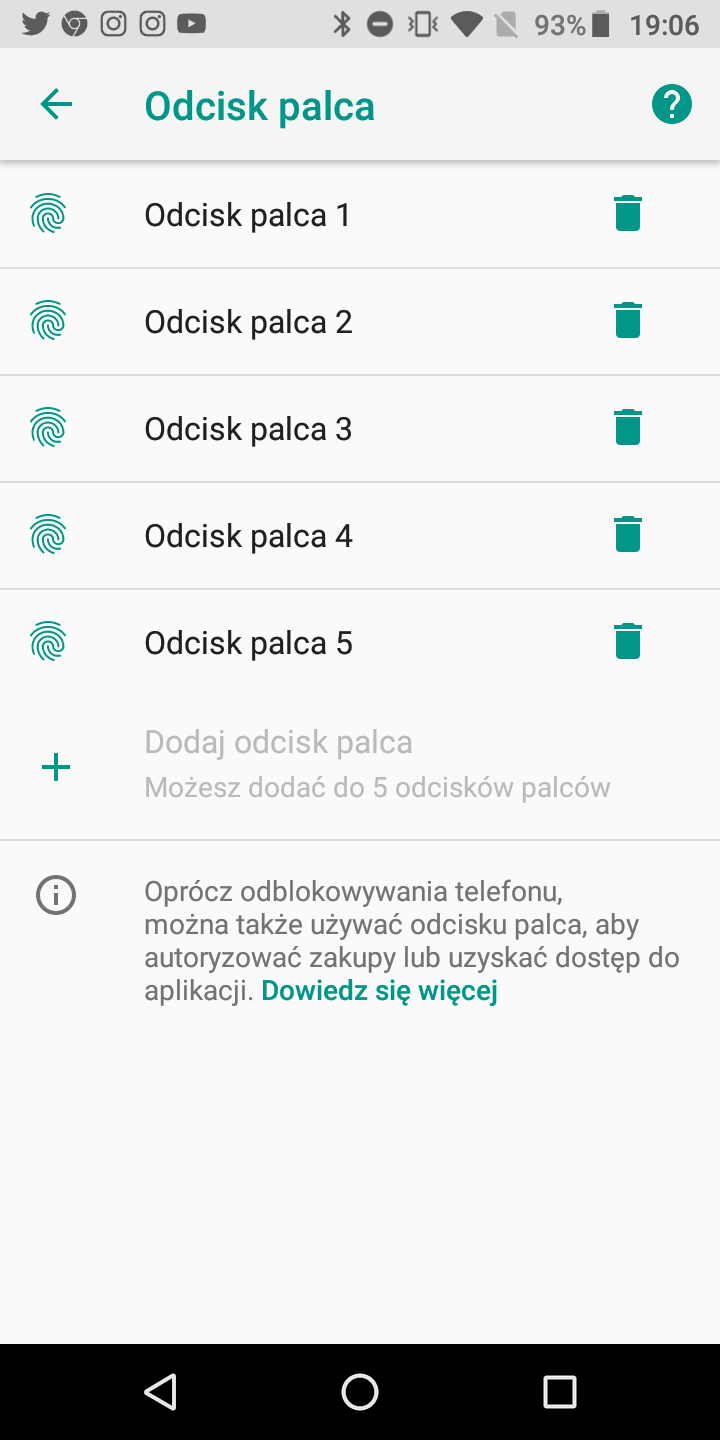
Task: Open the help question mark icon
Action: pos(672,104)
